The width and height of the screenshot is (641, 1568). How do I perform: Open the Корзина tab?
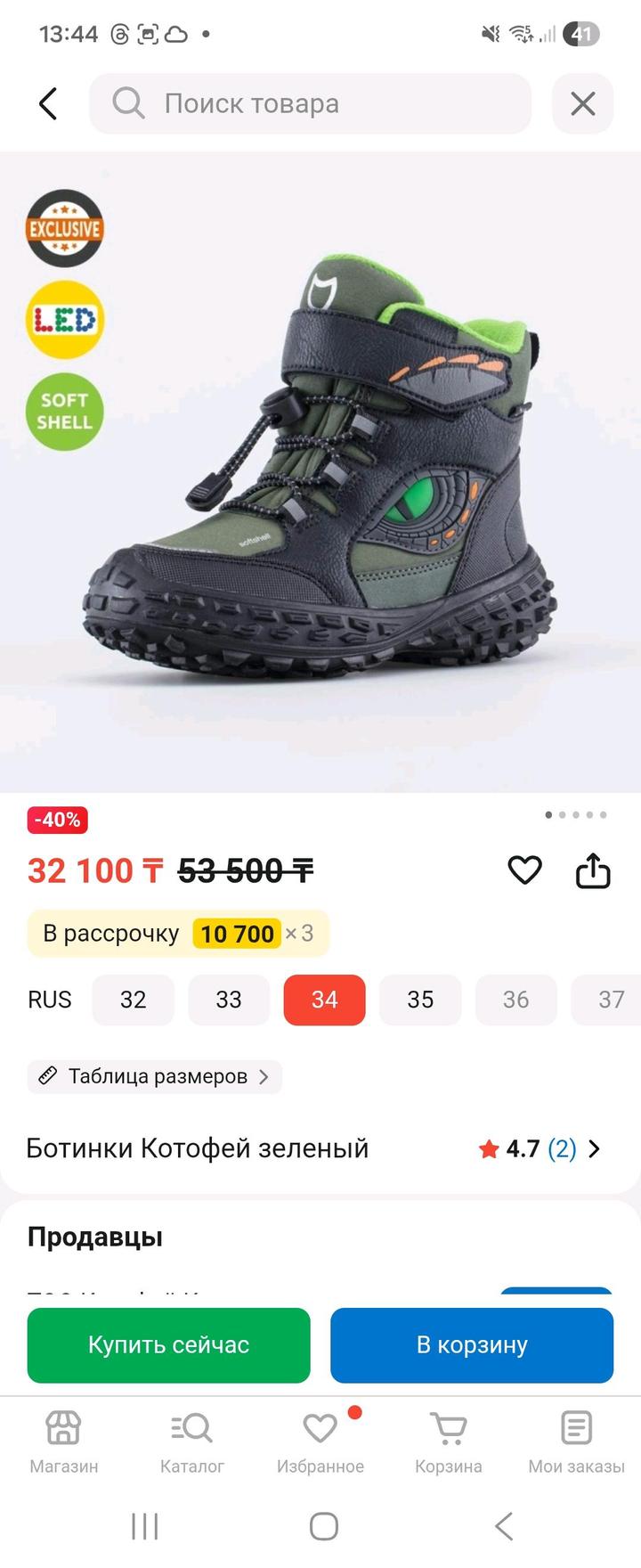coord(449,1441)
